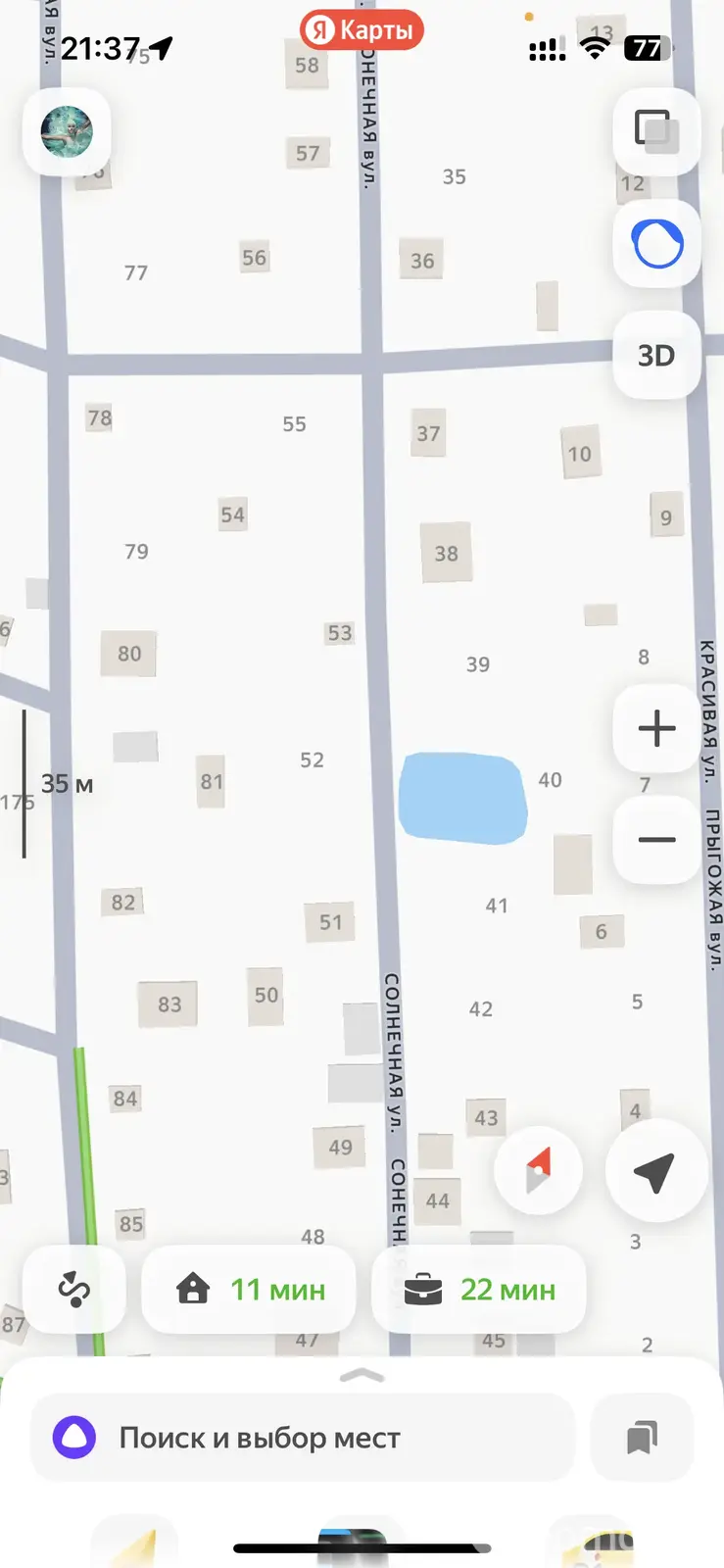Viewport: 724px width, 1568px height.
Task: Reset map orientation with the compass
Action: [x=538, y=1171]
